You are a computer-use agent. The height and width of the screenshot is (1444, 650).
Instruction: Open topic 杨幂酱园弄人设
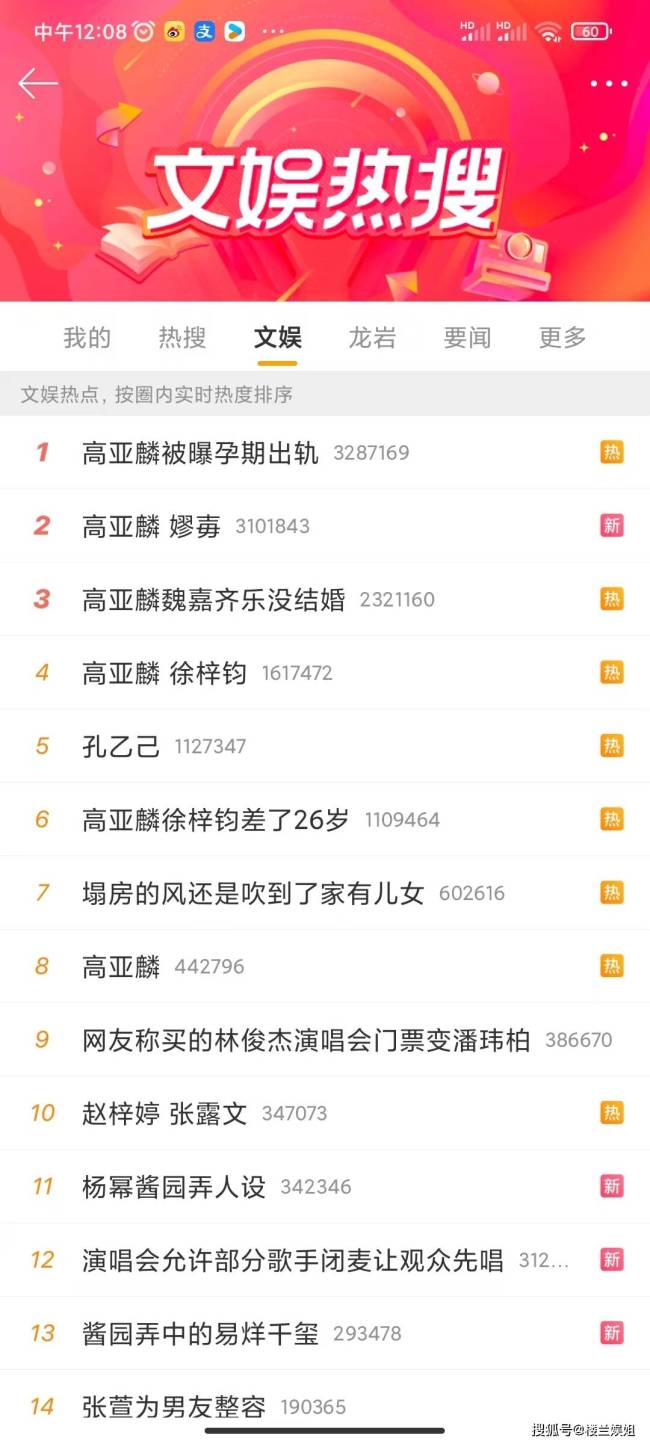coord(174,1187)
